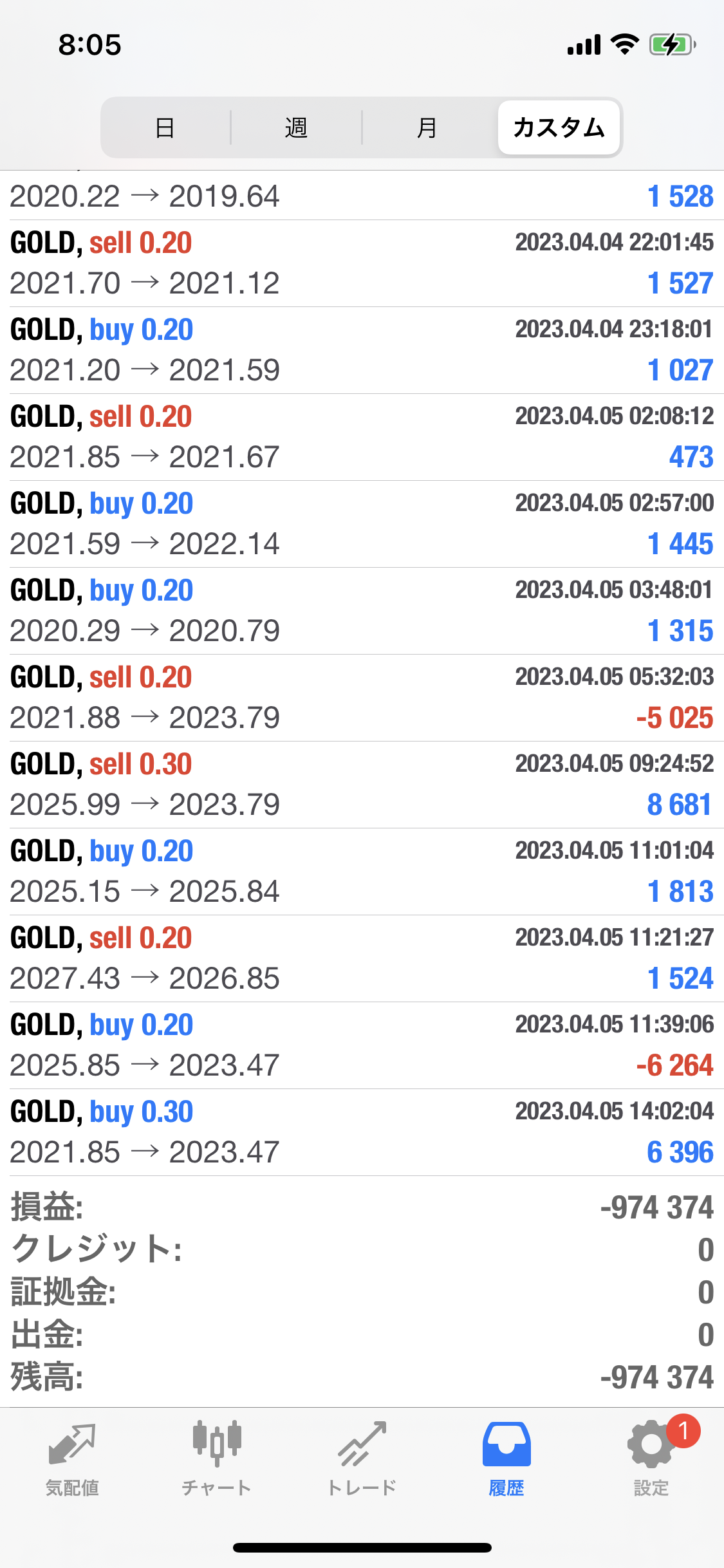Open the GOLD buy trade at 02:57:00
724x1568 pixels.
tap(362, 524)
